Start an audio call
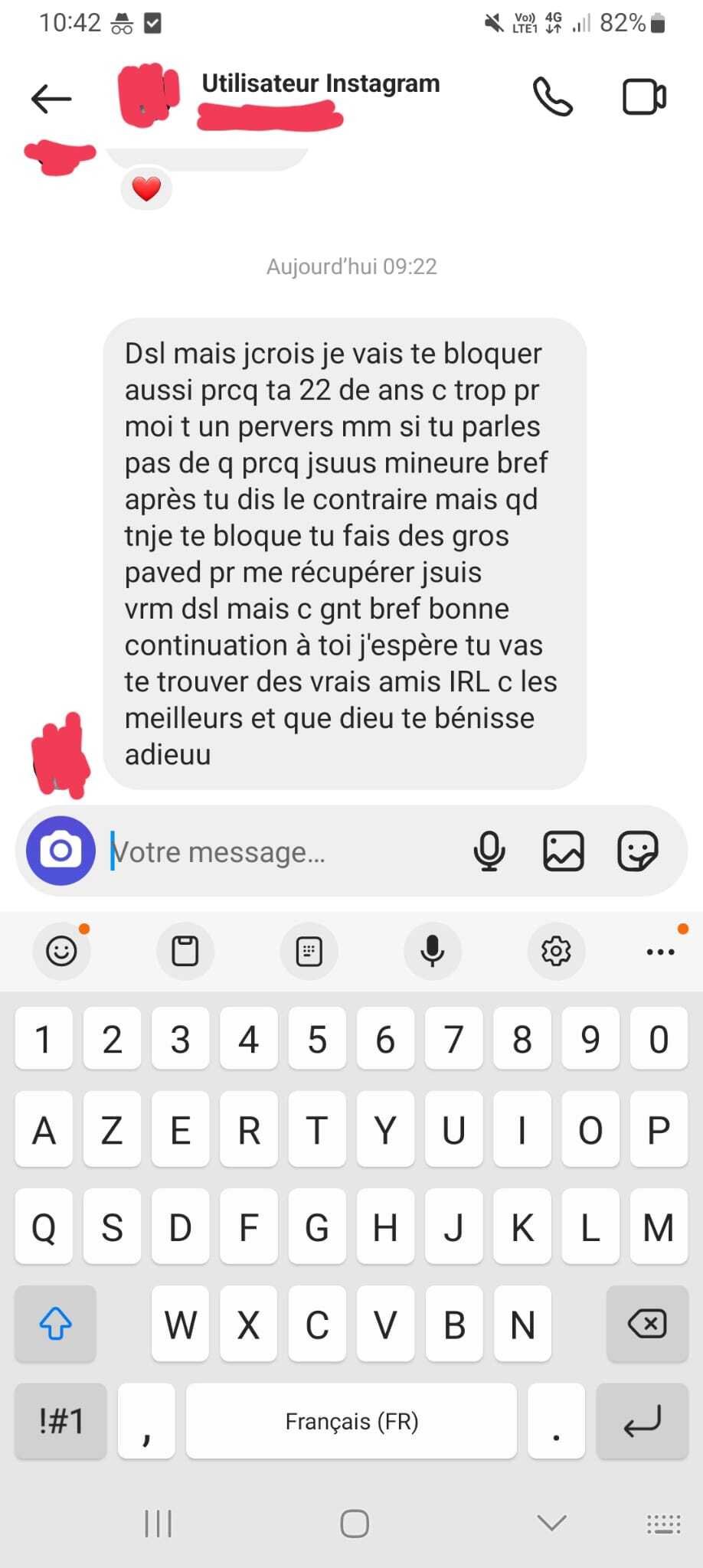Image resolution: width=703 pixels, height=1568 pixels. tap(552, 97)
